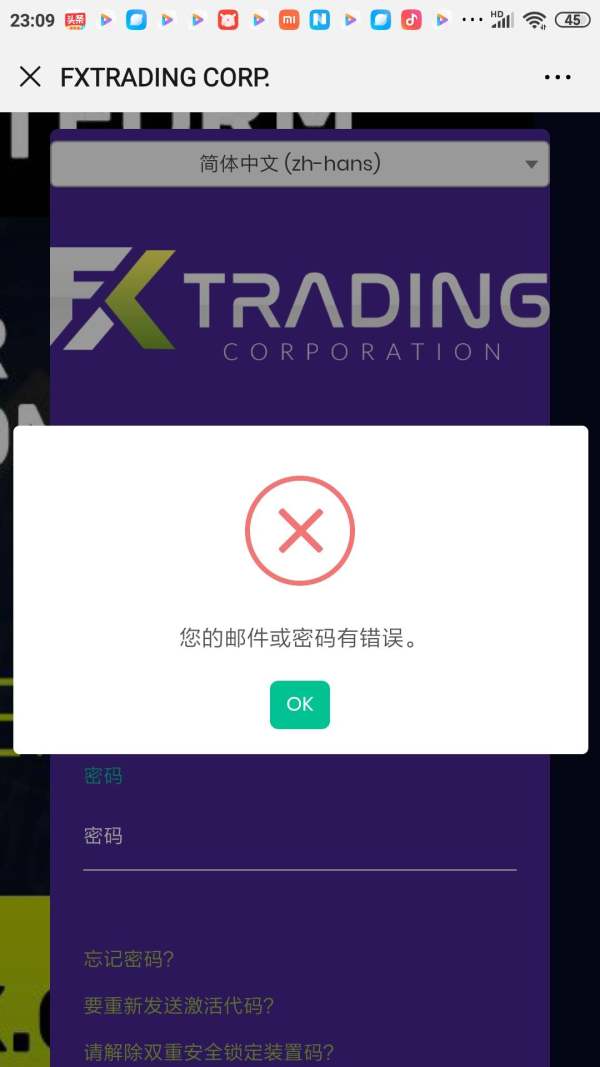Open the three-dot overflow menu

[x=557, y=77]
